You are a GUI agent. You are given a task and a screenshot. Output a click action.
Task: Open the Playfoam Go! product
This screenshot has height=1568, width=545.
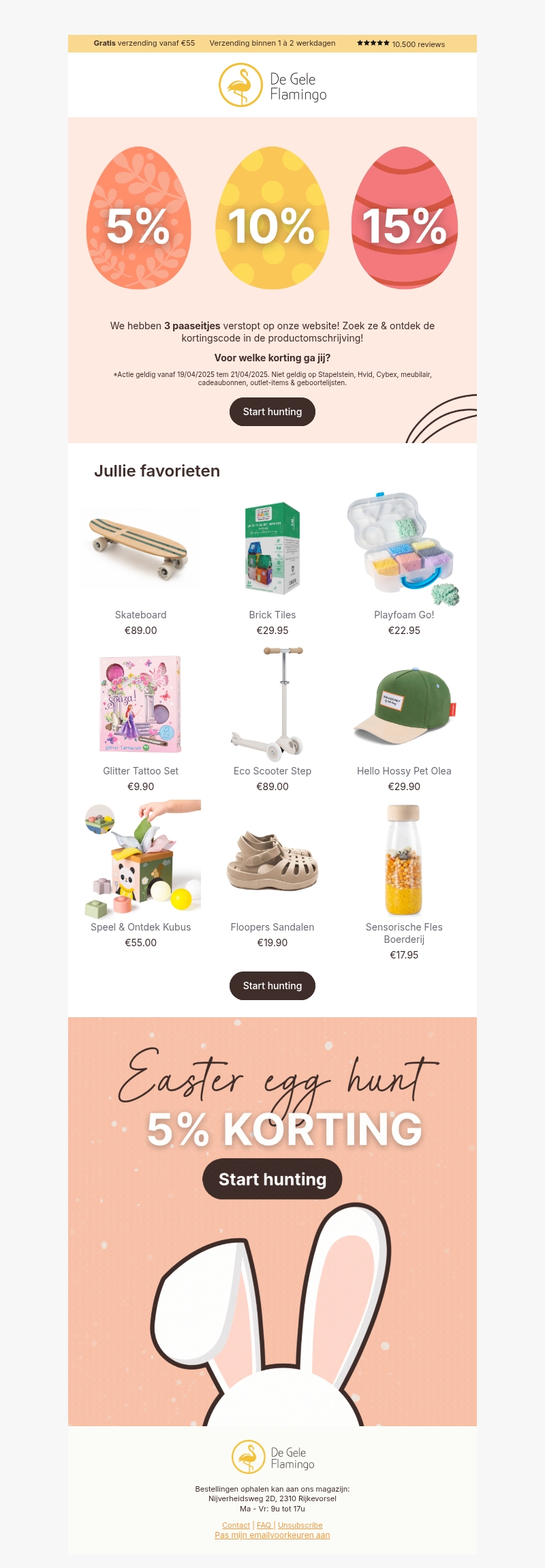(404, 549)
